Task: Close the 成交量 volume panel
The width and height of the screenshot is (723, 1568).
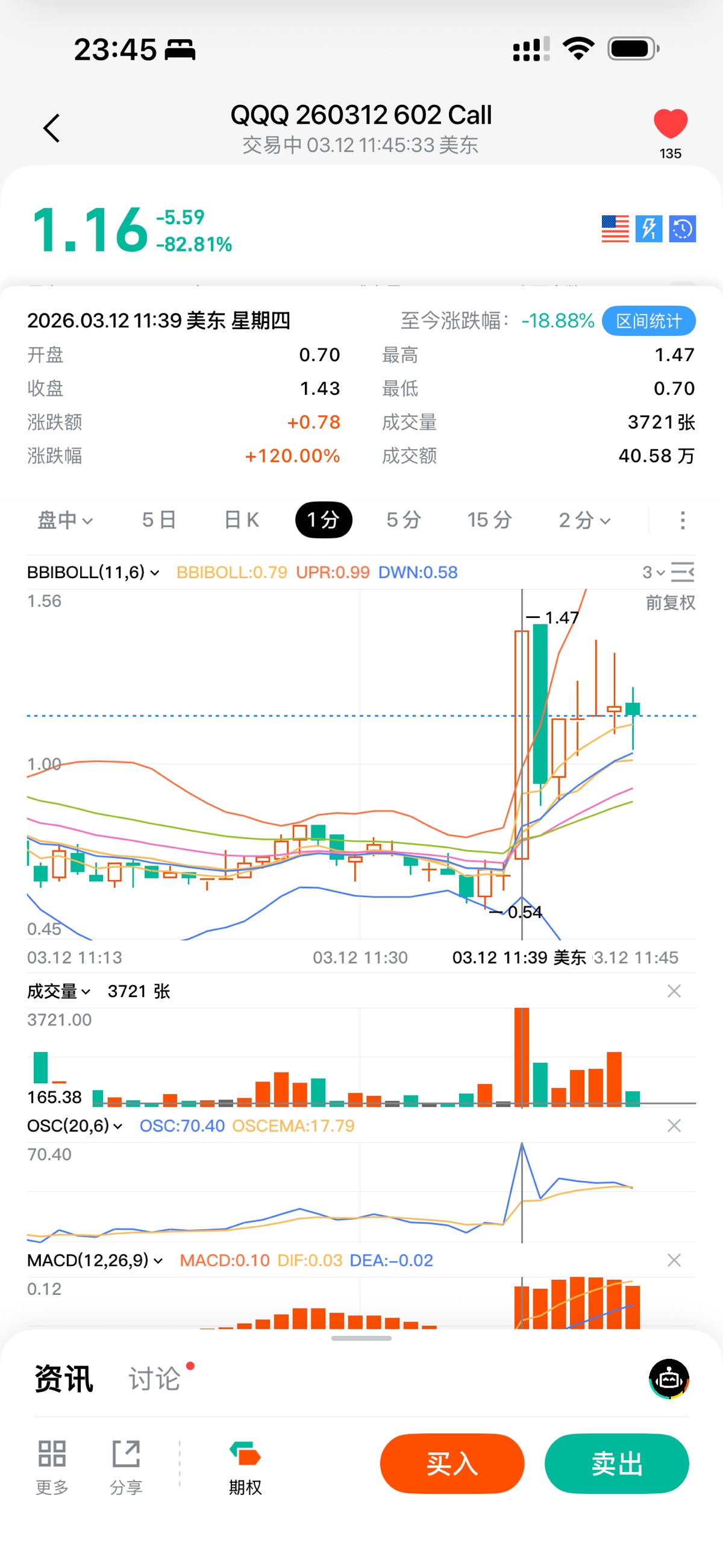Action: [x=674, y=992]
